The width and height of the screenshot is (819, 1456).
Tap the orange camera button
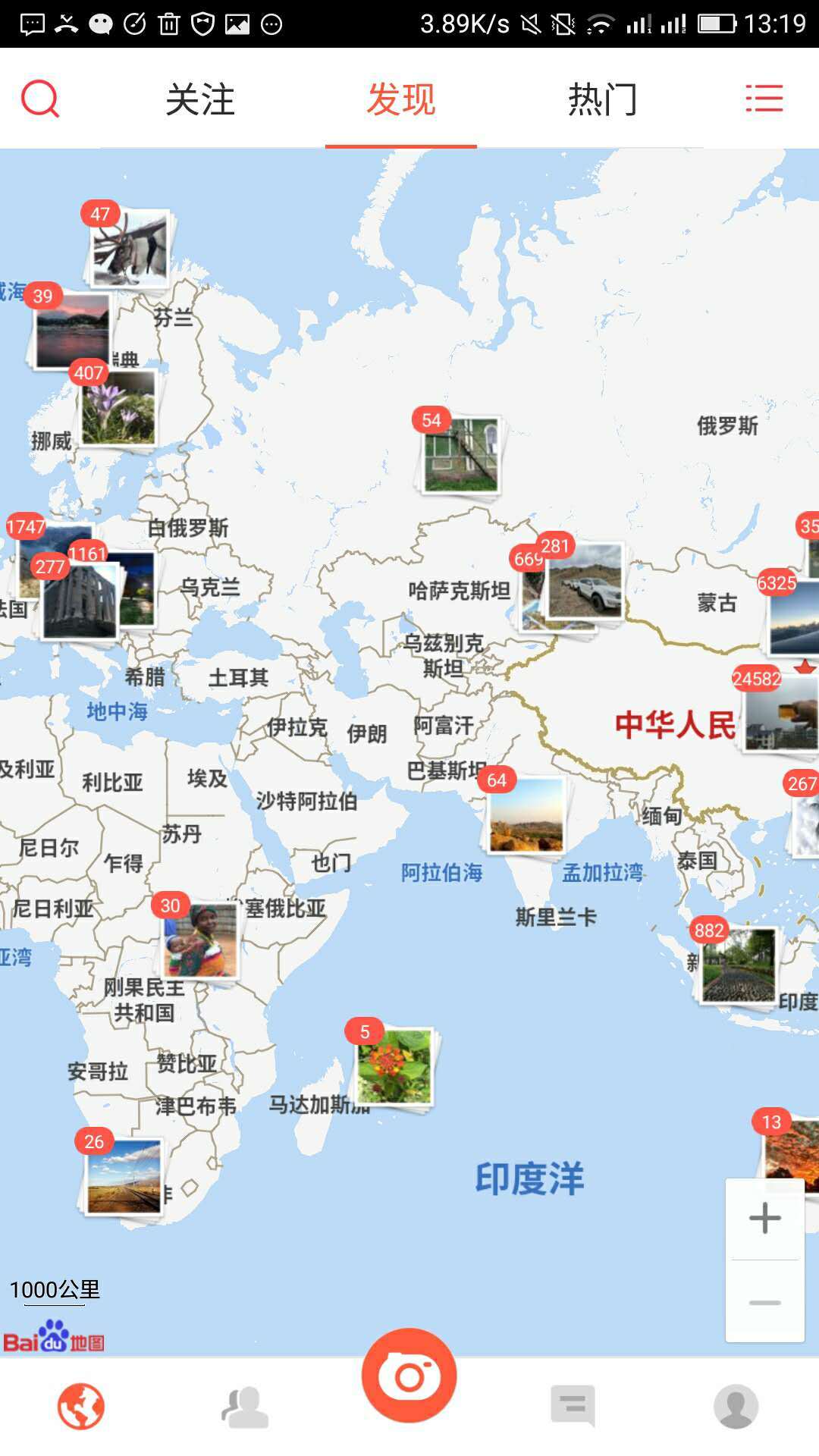(x=409, y=1376)
